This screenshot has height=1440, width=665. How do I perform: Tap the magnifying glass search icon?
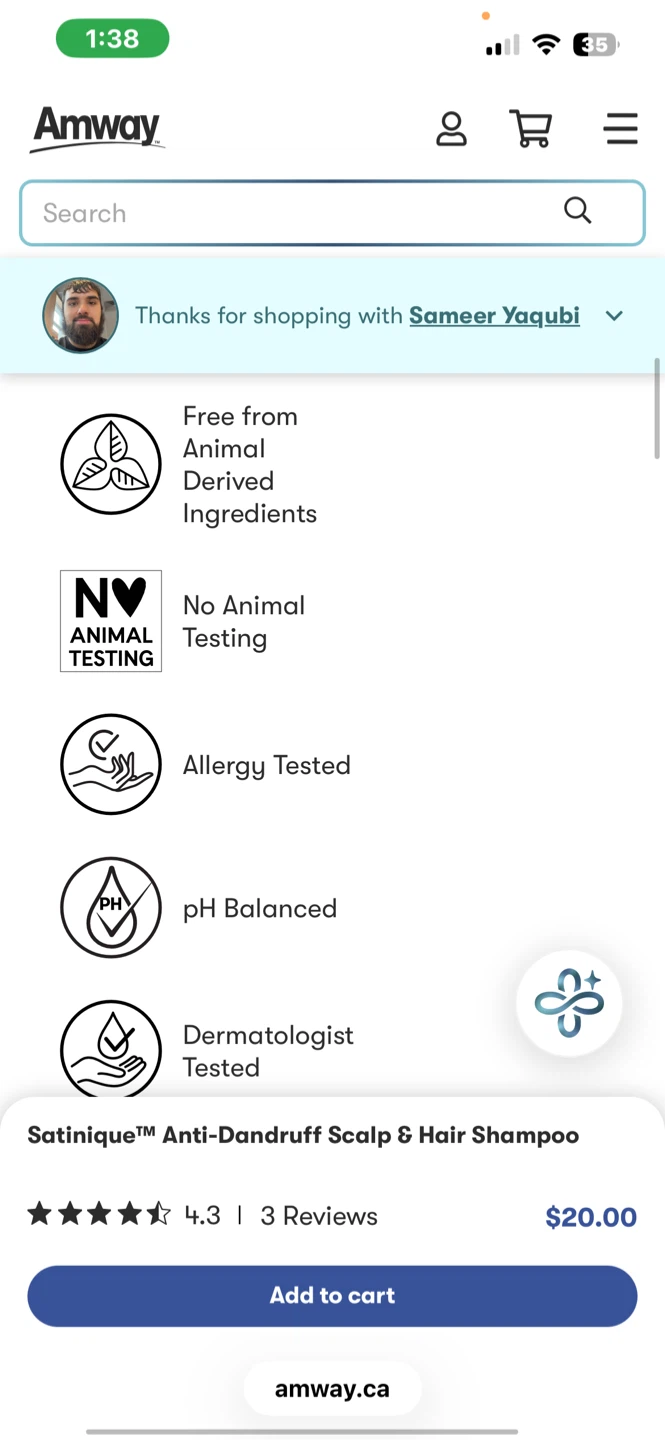point(578,211)
